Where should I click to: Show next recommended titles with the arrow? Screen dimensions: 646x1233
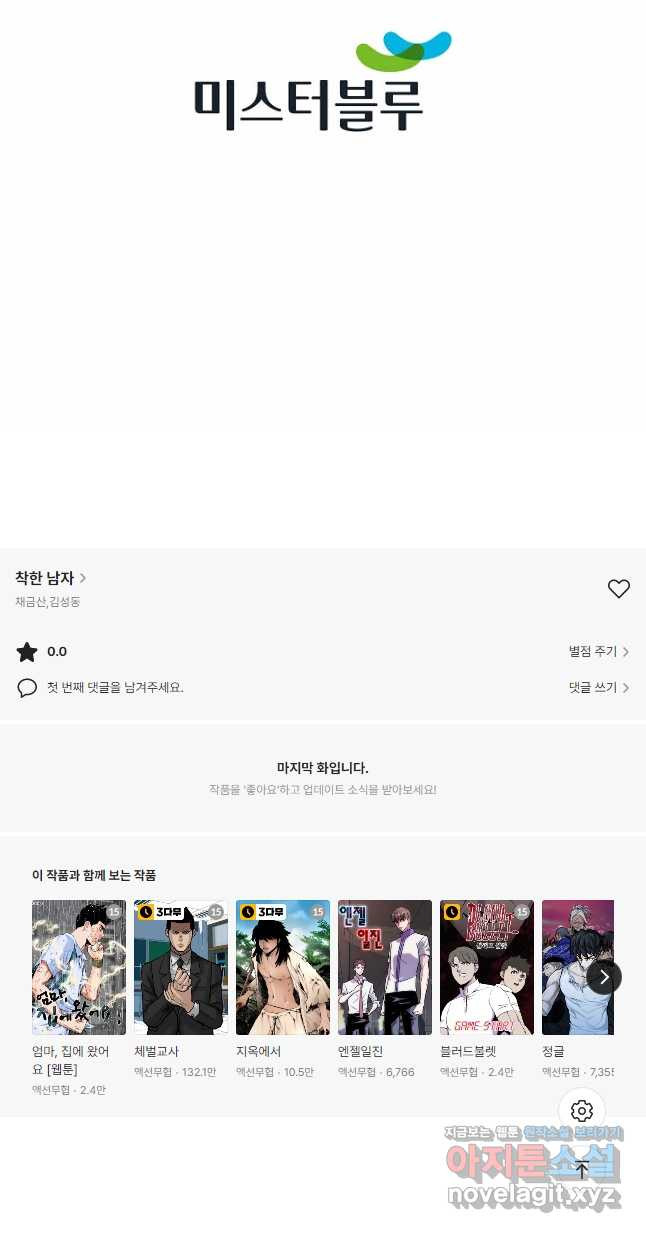click(604, 977)
